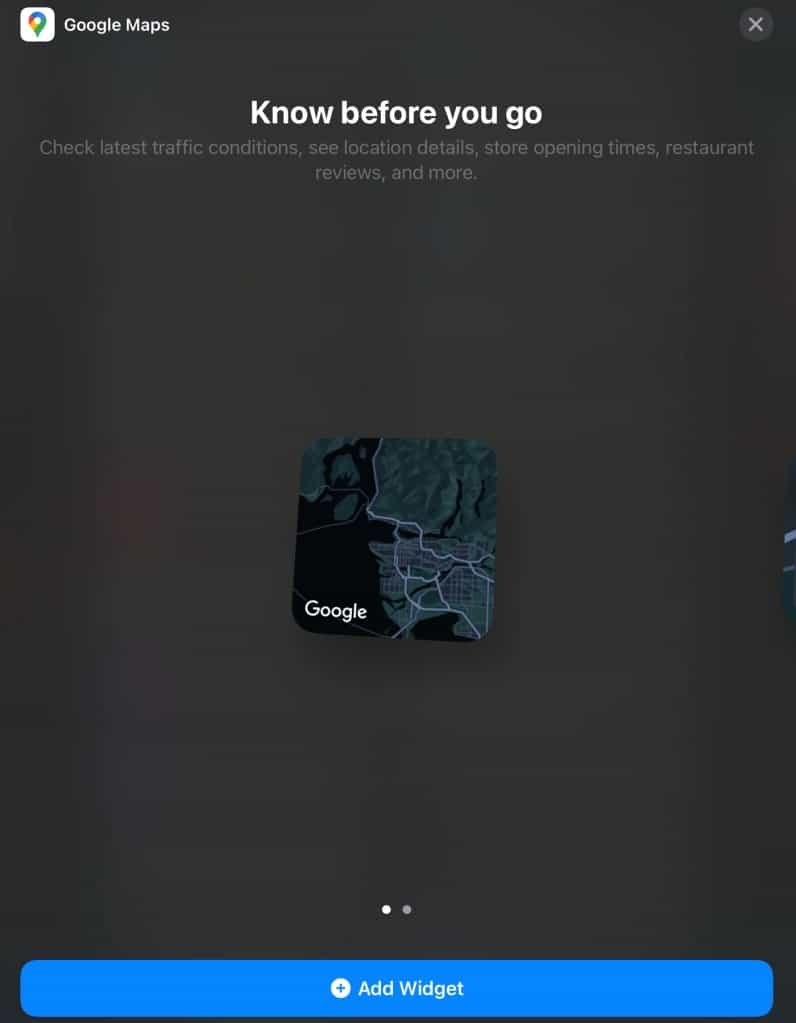Viewport: 796px width, 1023px height.
Task: Go to the second widget page dot
Action: 407,909
